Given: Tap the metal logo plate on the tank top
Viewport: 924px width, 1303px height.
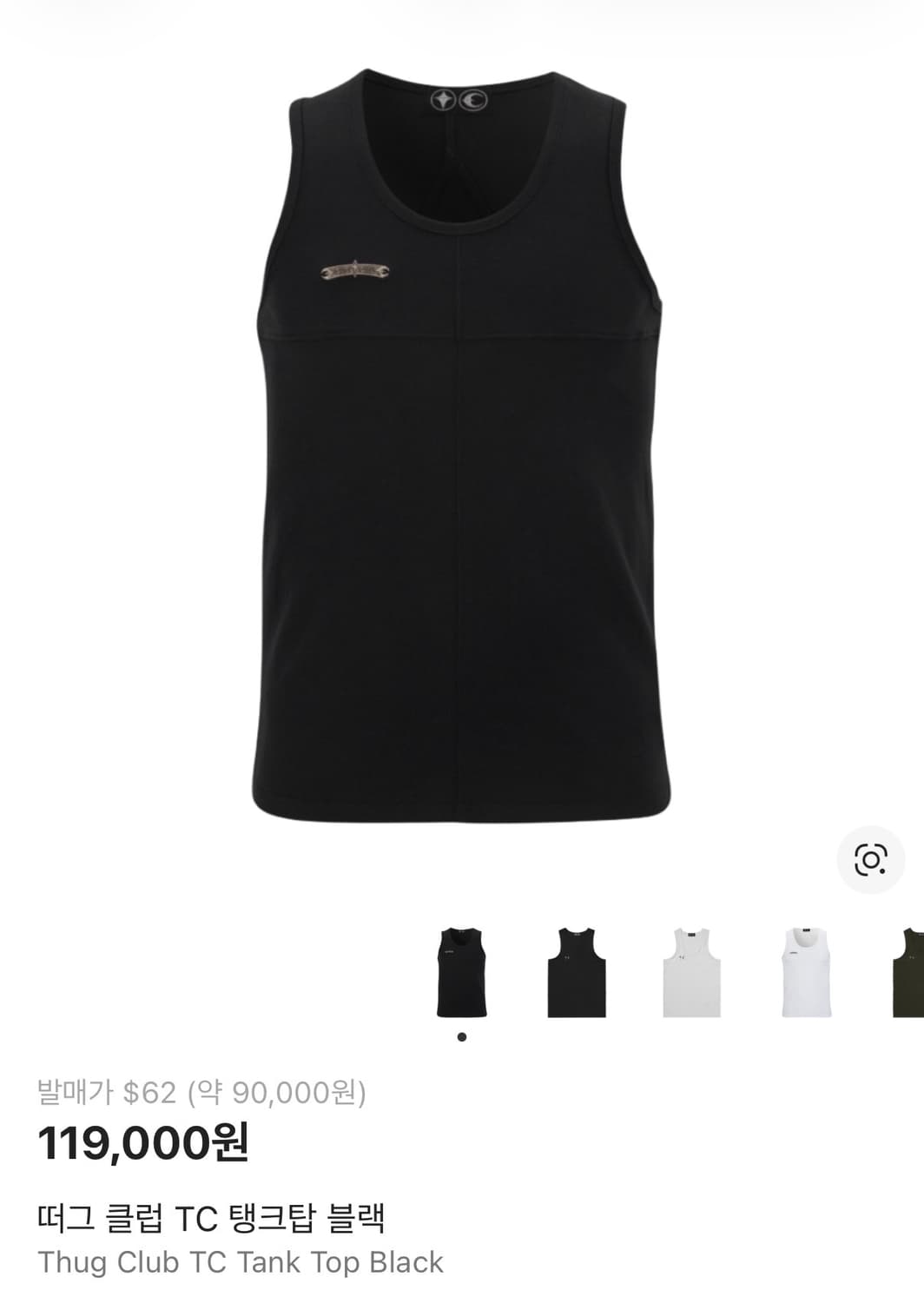Looking at the screenshot, I should (354, 272).
